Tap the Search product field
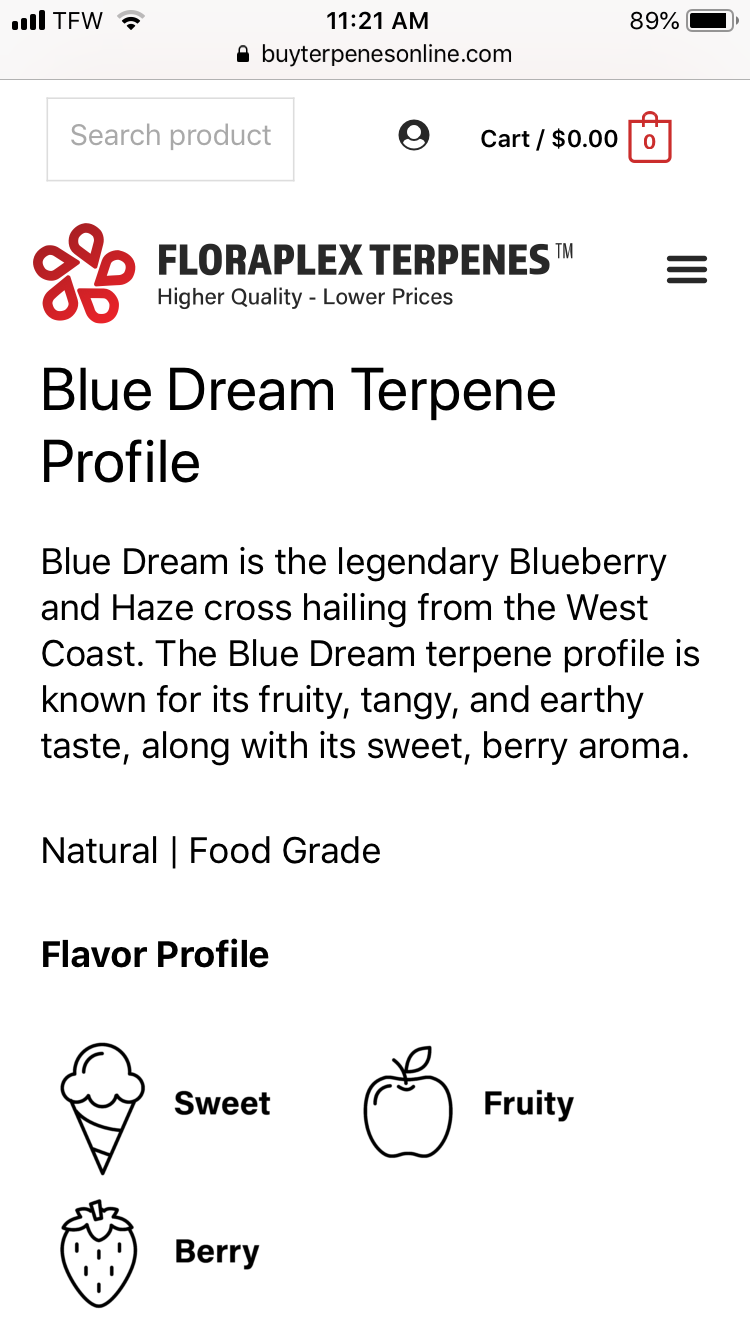This screenshot has width=750, height=1334. click(x=170, y=139)
